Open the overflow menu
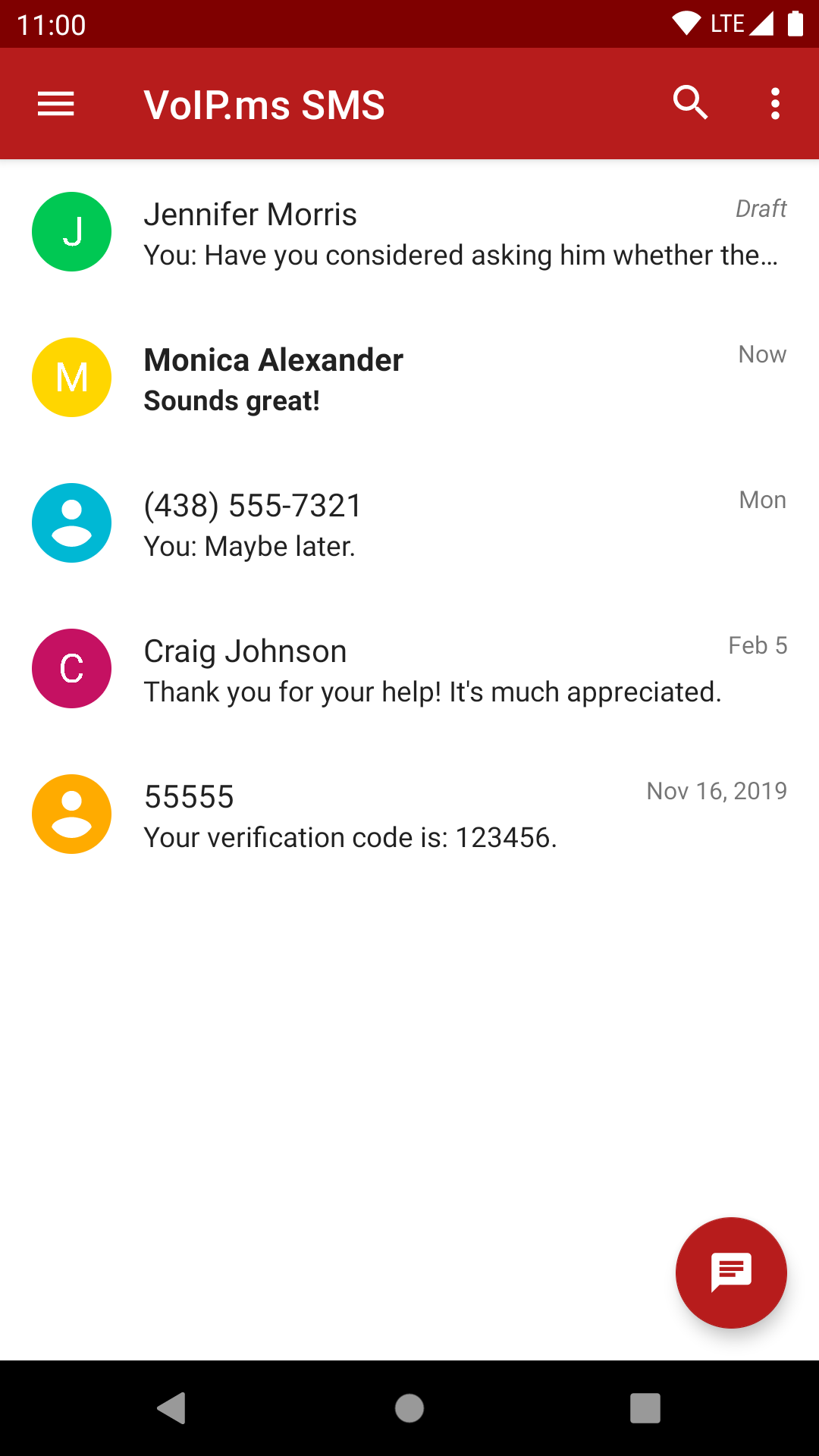 [x=774, y=104]
